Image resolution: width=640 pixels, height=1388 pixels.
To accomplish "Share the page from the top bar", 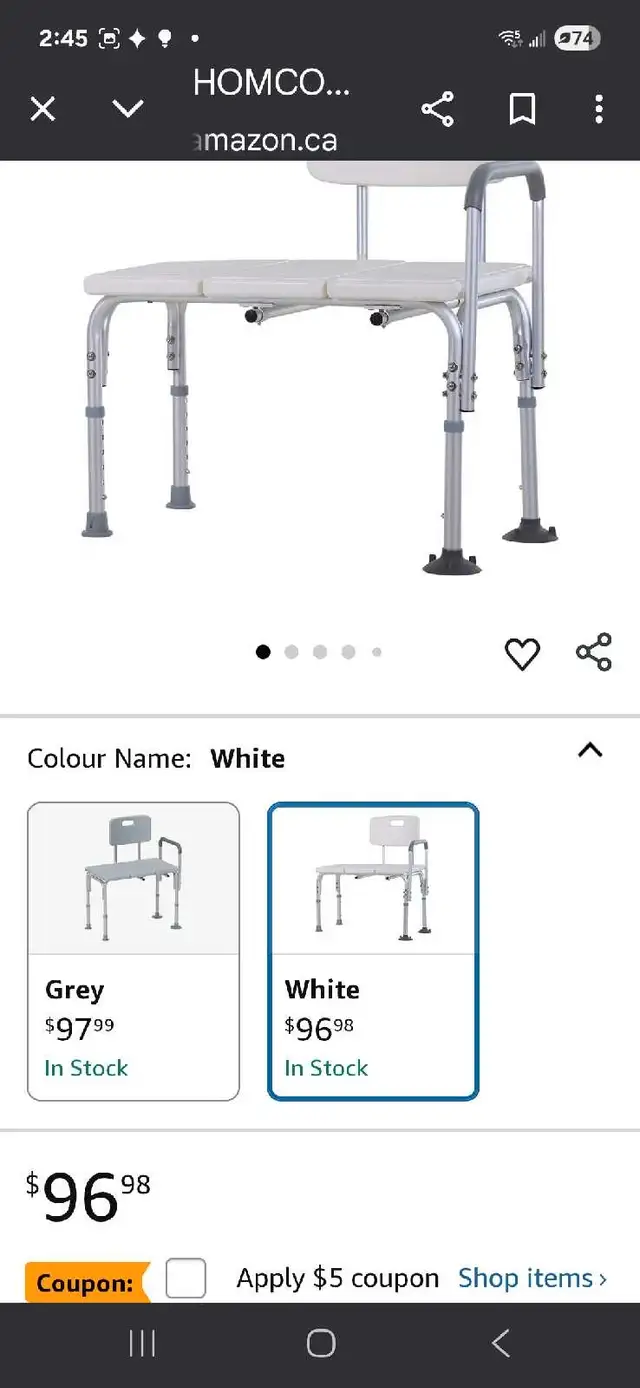I will pyautogui.click(x=437, y=109).
